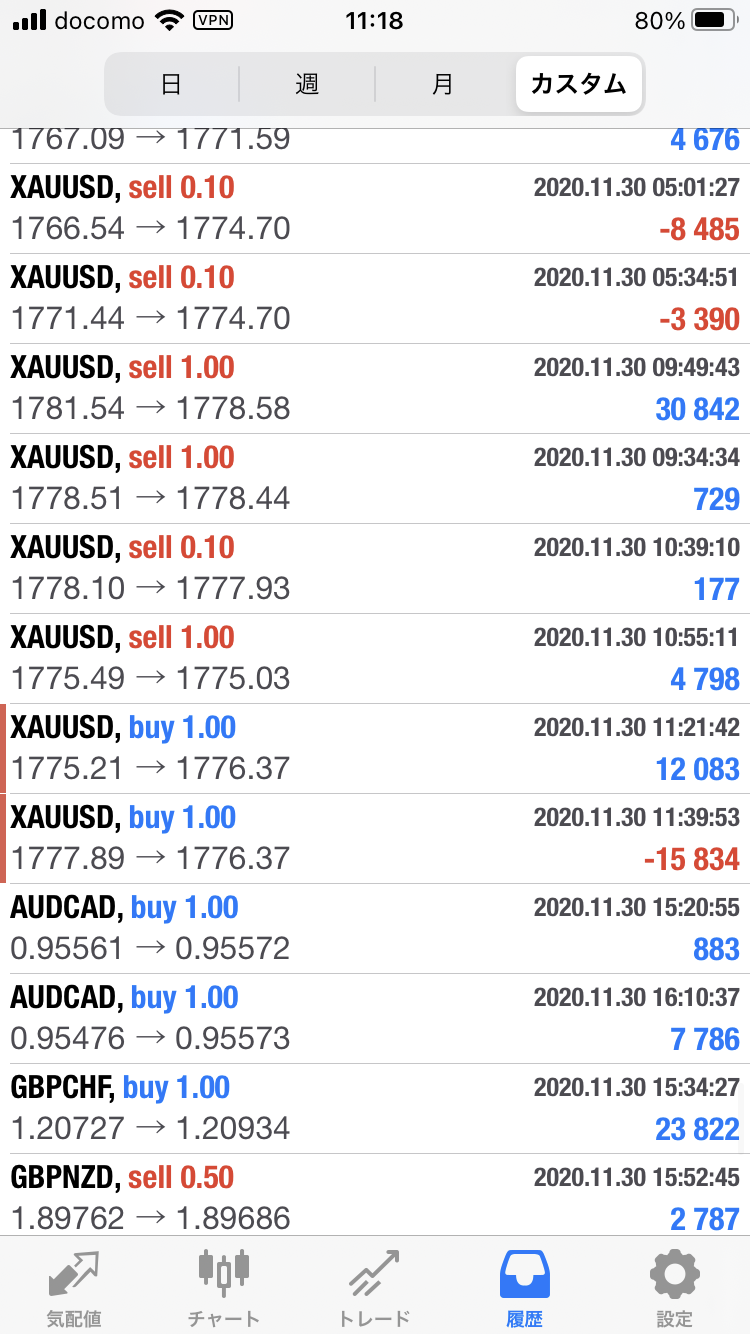The width and height of the screenshot is (750, 1334).
Task: Expand the GBPNZD sell 0.50 trade
Action: pyautogui.click(x=375, y=1198)
